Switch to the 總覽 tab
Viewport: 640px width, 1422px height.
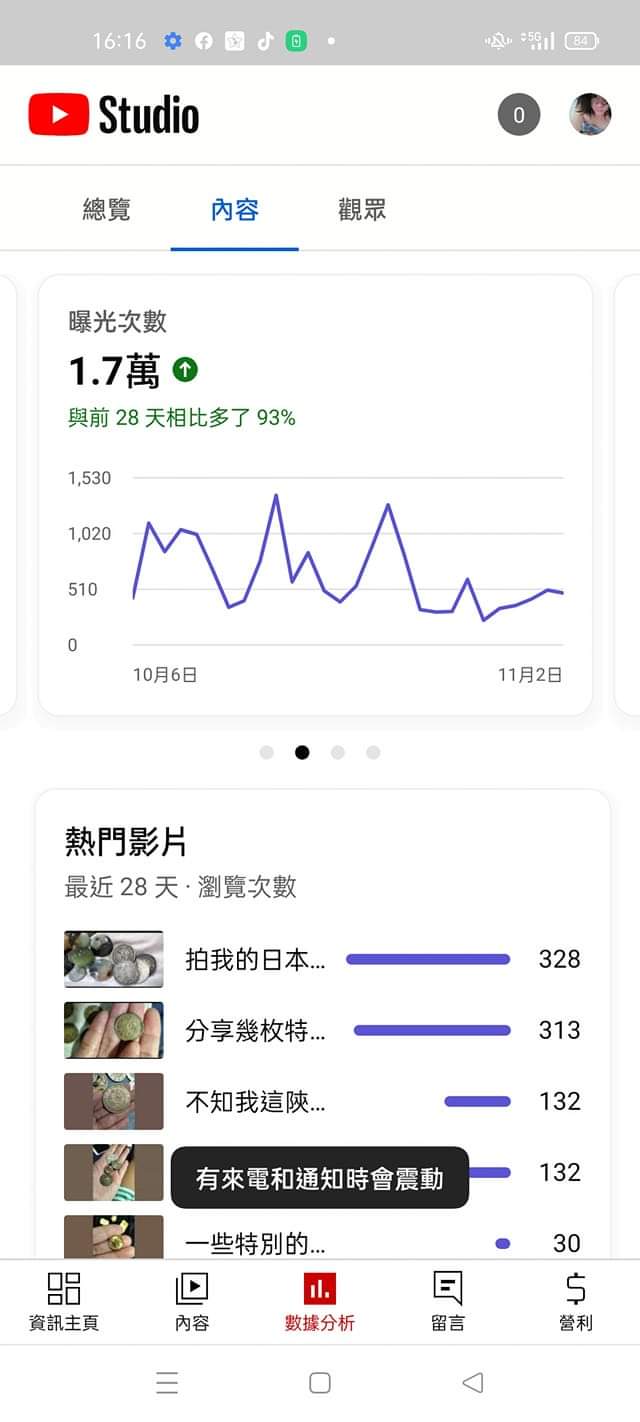107,210
